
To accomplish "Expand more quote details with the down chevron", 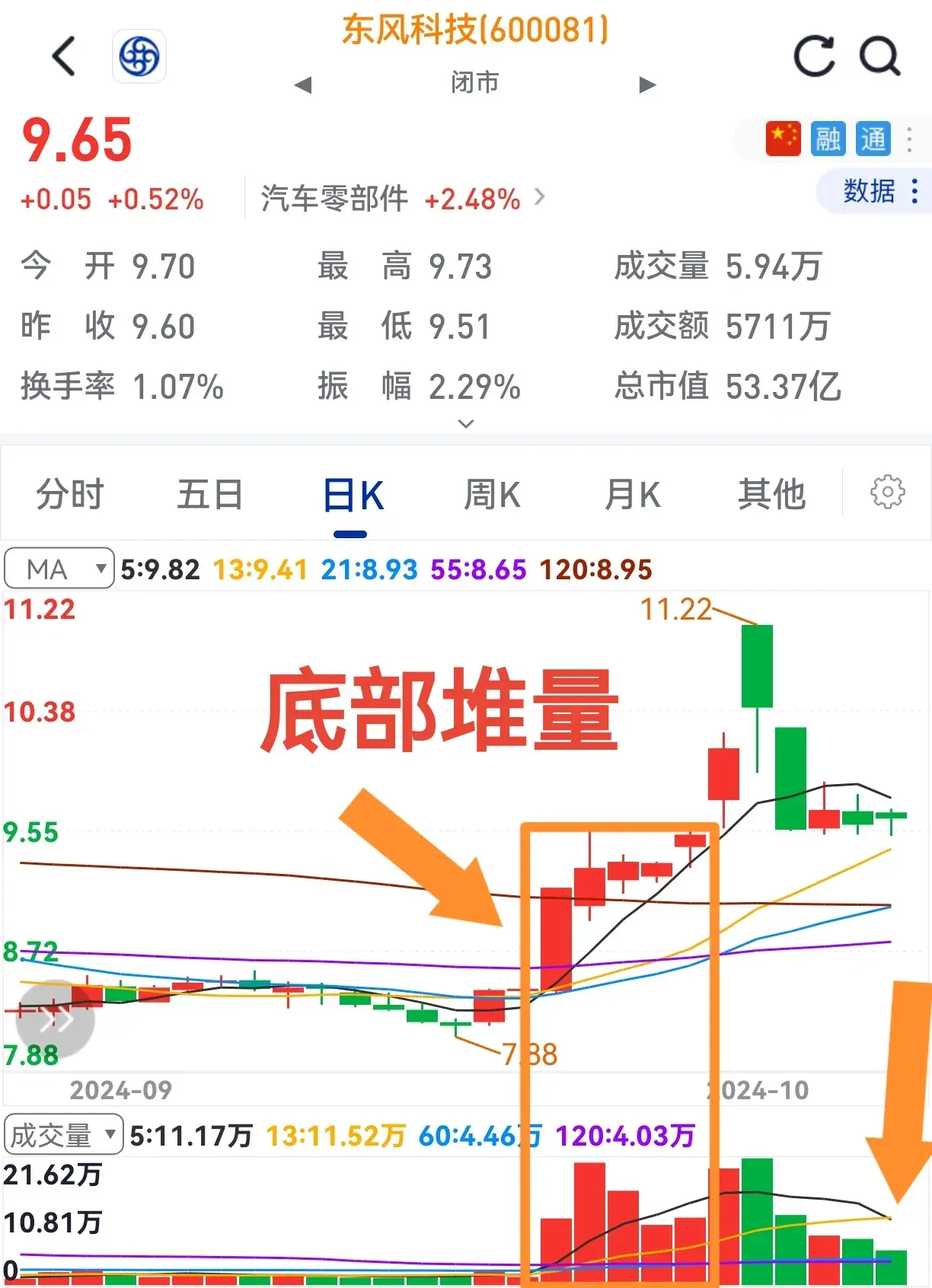I will point(466,423).
